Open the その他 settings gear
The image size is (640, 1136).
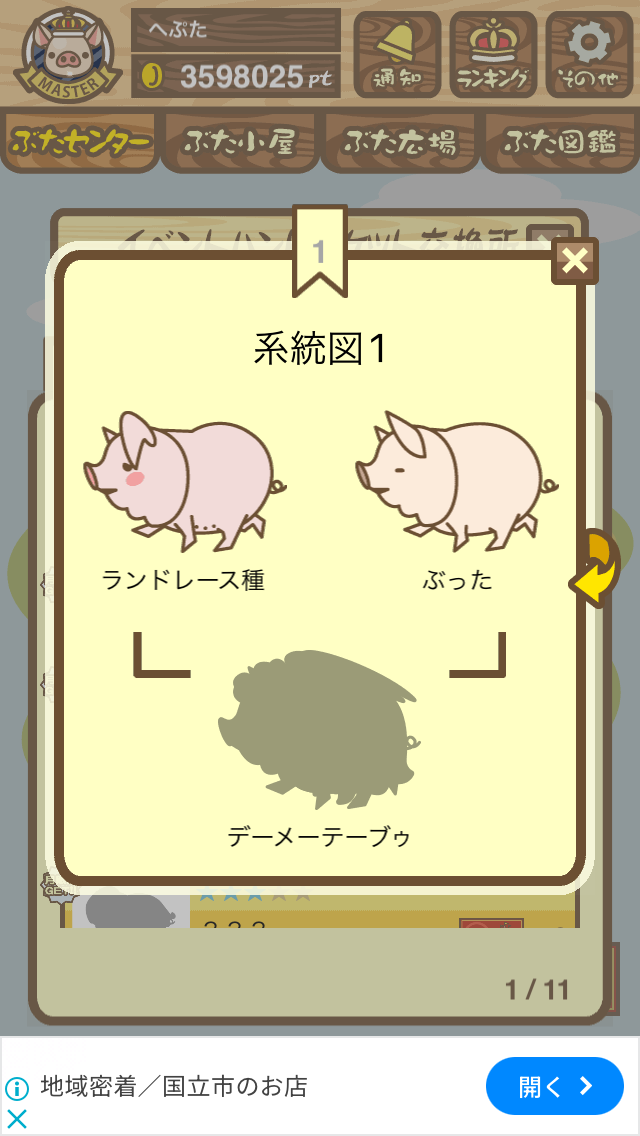pyautogui.click(x=589, y=54)
